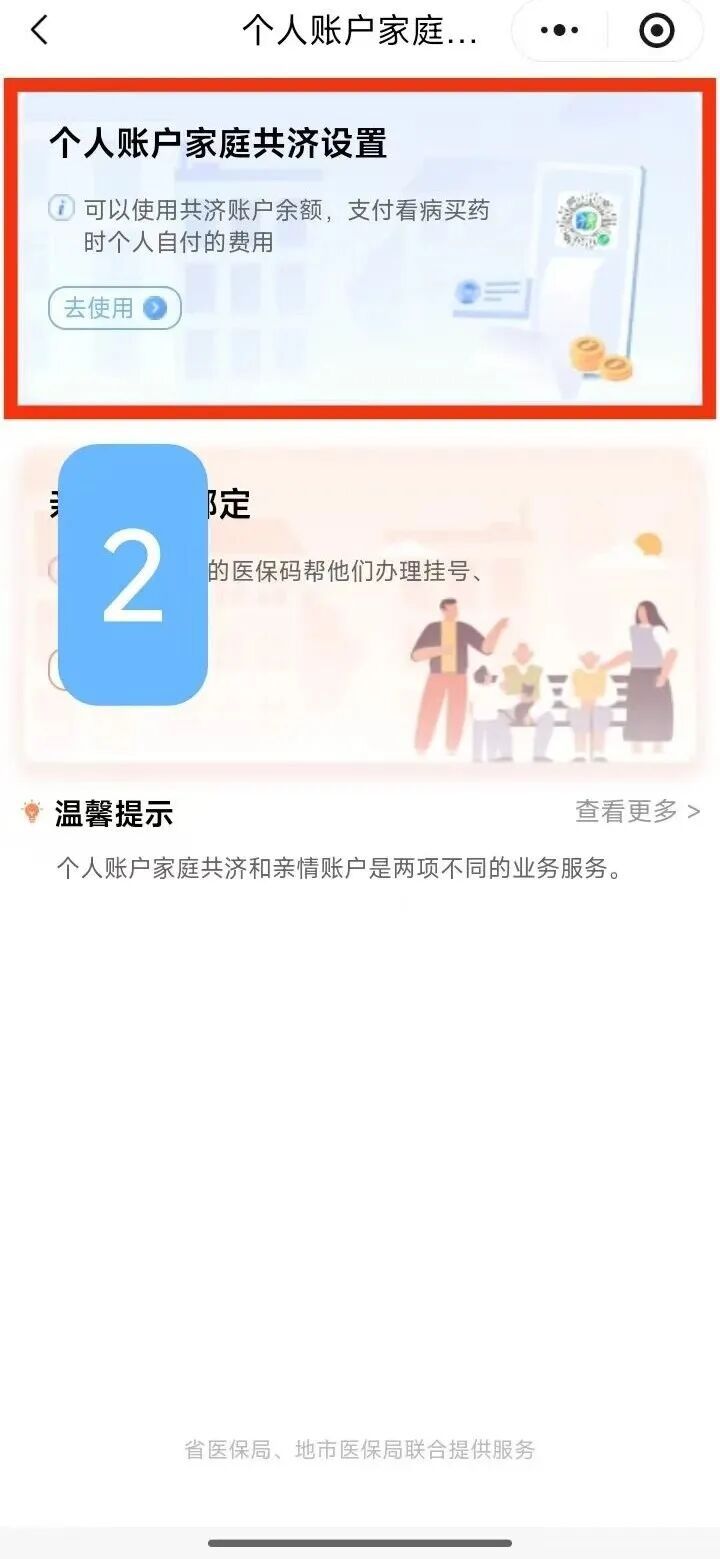The height and width of the screenshot is (1559, 720).
Task: View more tips via 查看更多
Action: (637, 811)
